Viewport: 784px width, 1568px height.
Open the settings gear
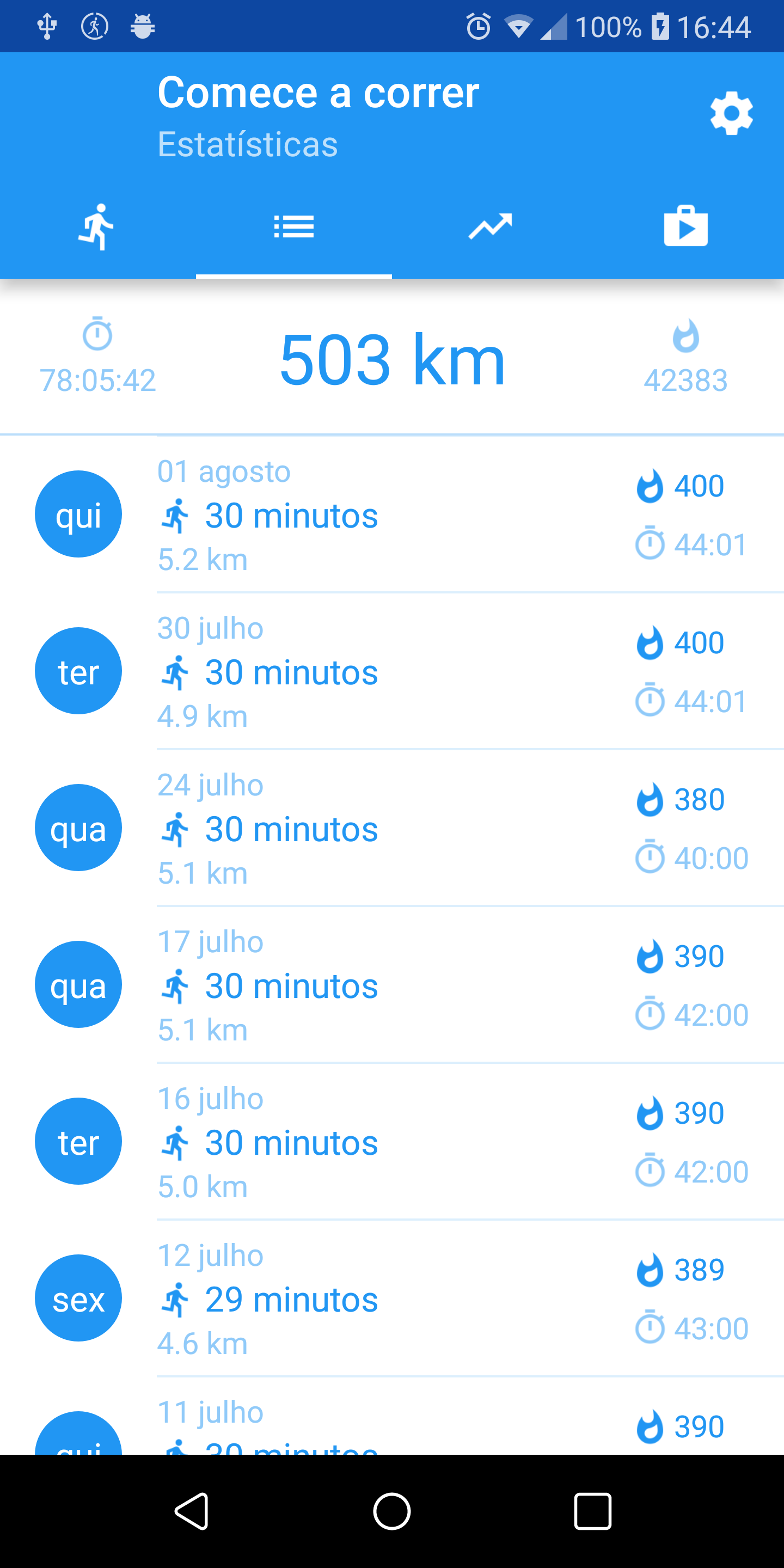731,113
